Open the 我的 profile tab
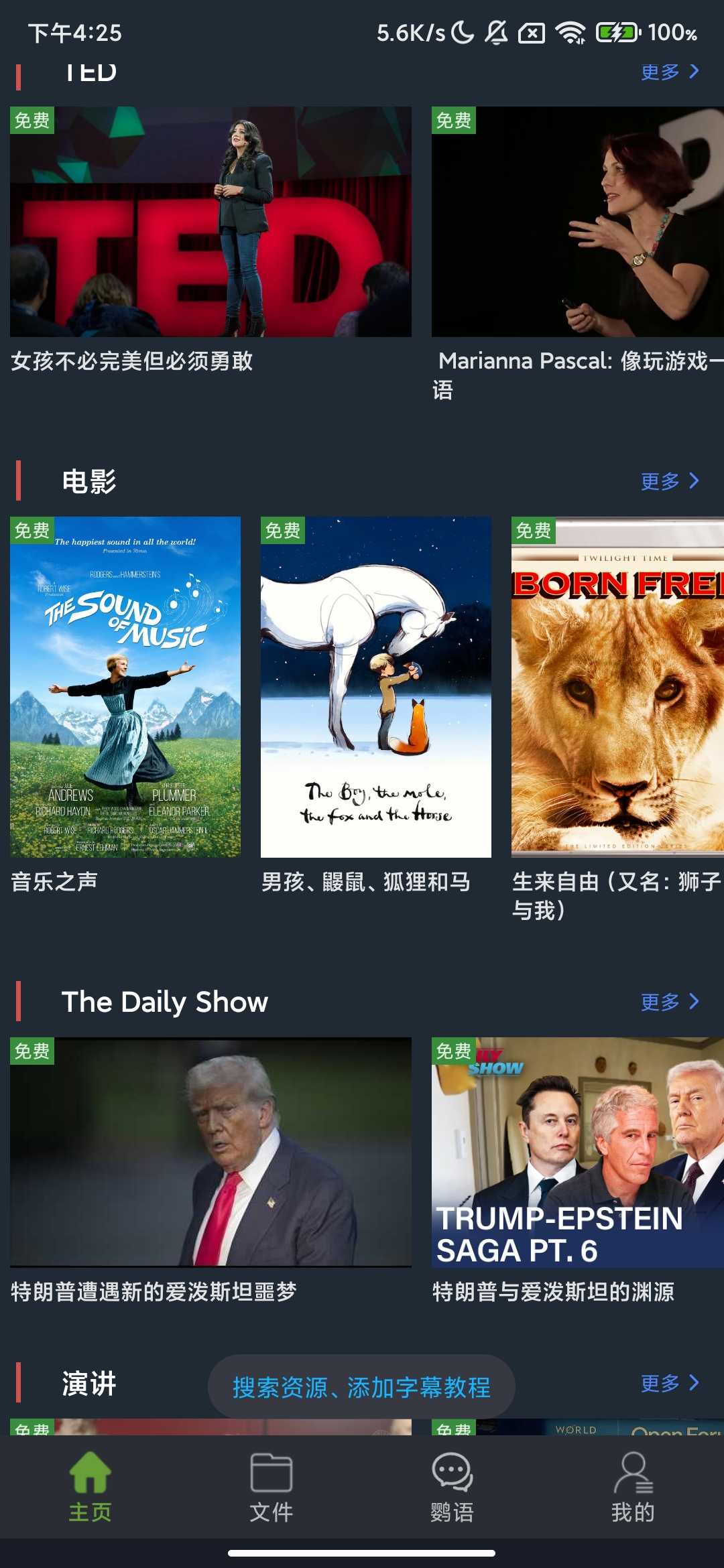This screenshot has width=724, height=1568. pos(633,1486)
